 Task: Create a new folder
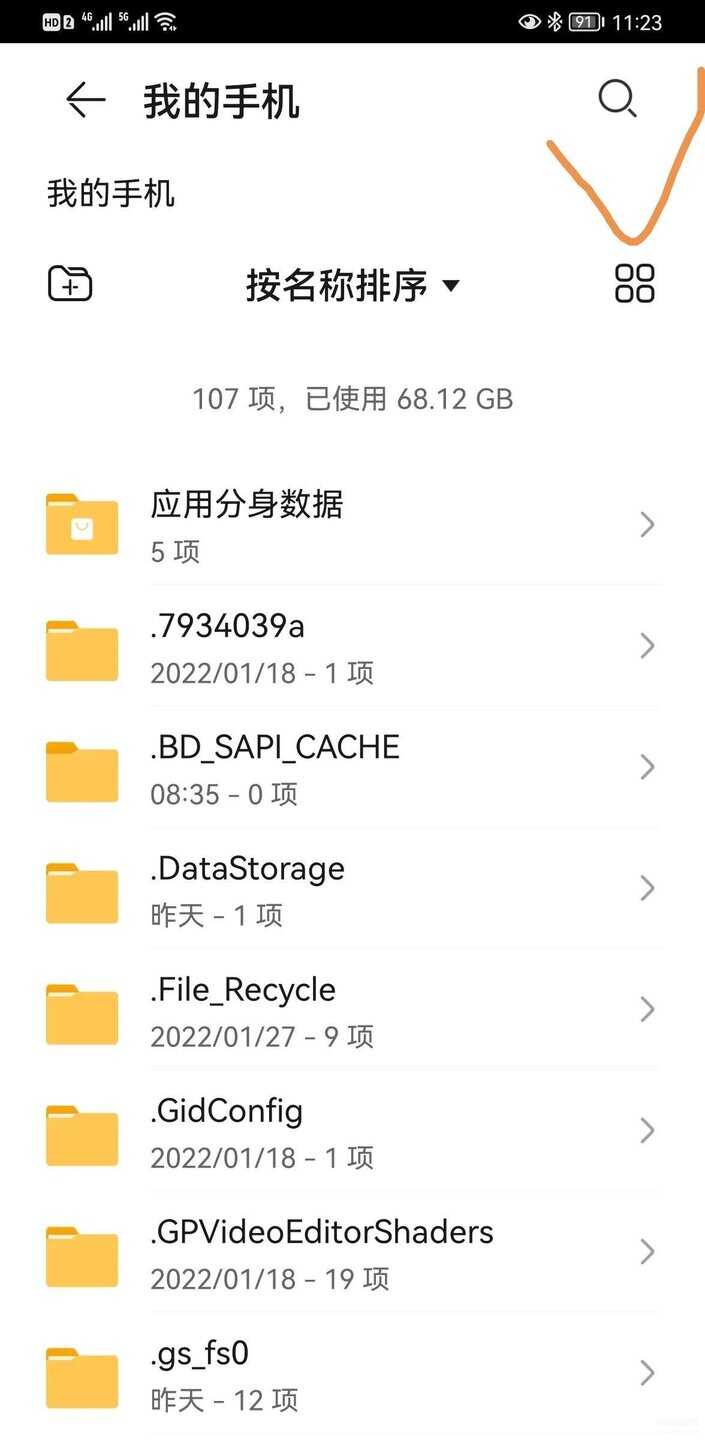pos(70,284)
